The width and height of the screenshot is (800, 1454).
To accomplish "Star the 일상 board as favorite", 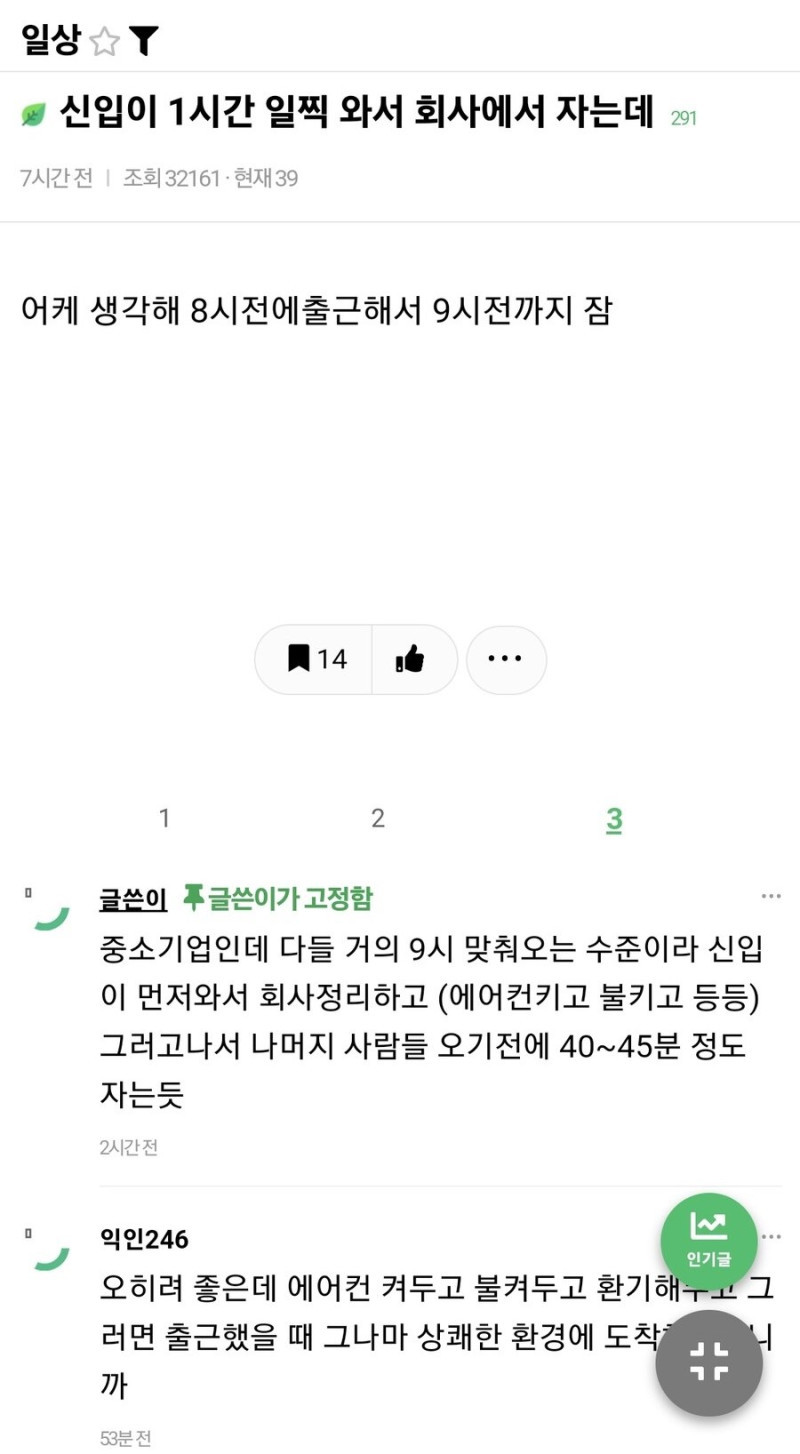I will [104, 41].
